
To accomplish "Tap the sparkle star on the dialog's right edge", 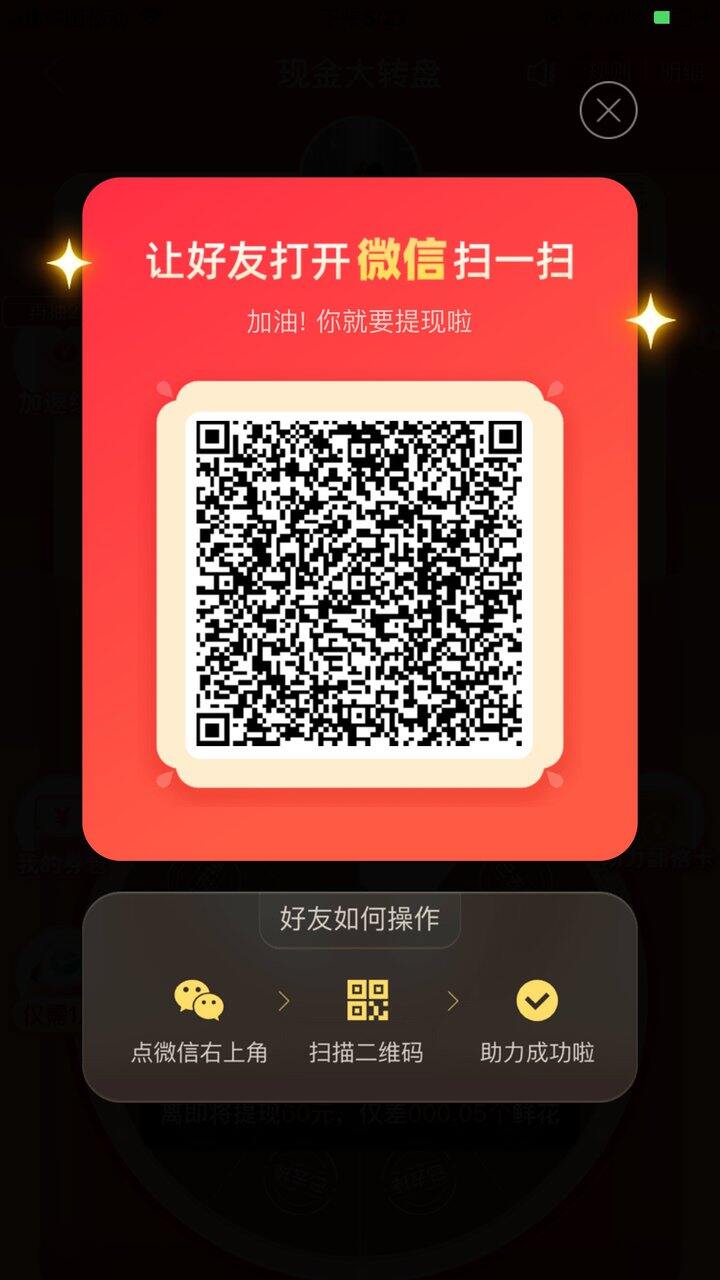I will [651, 320].
